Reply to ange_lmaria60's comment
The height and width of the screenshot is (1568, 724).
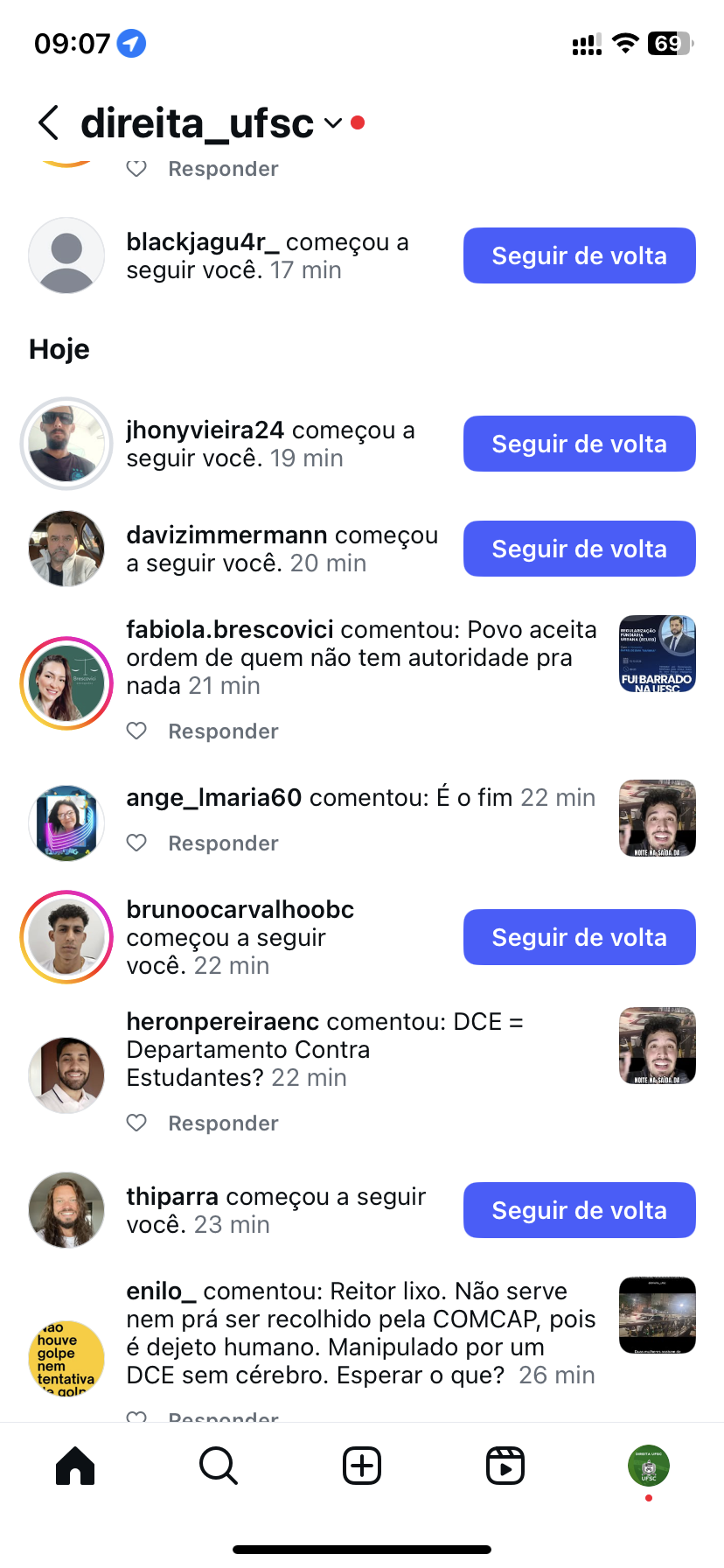pyautogui.click(x=223, y=843)
